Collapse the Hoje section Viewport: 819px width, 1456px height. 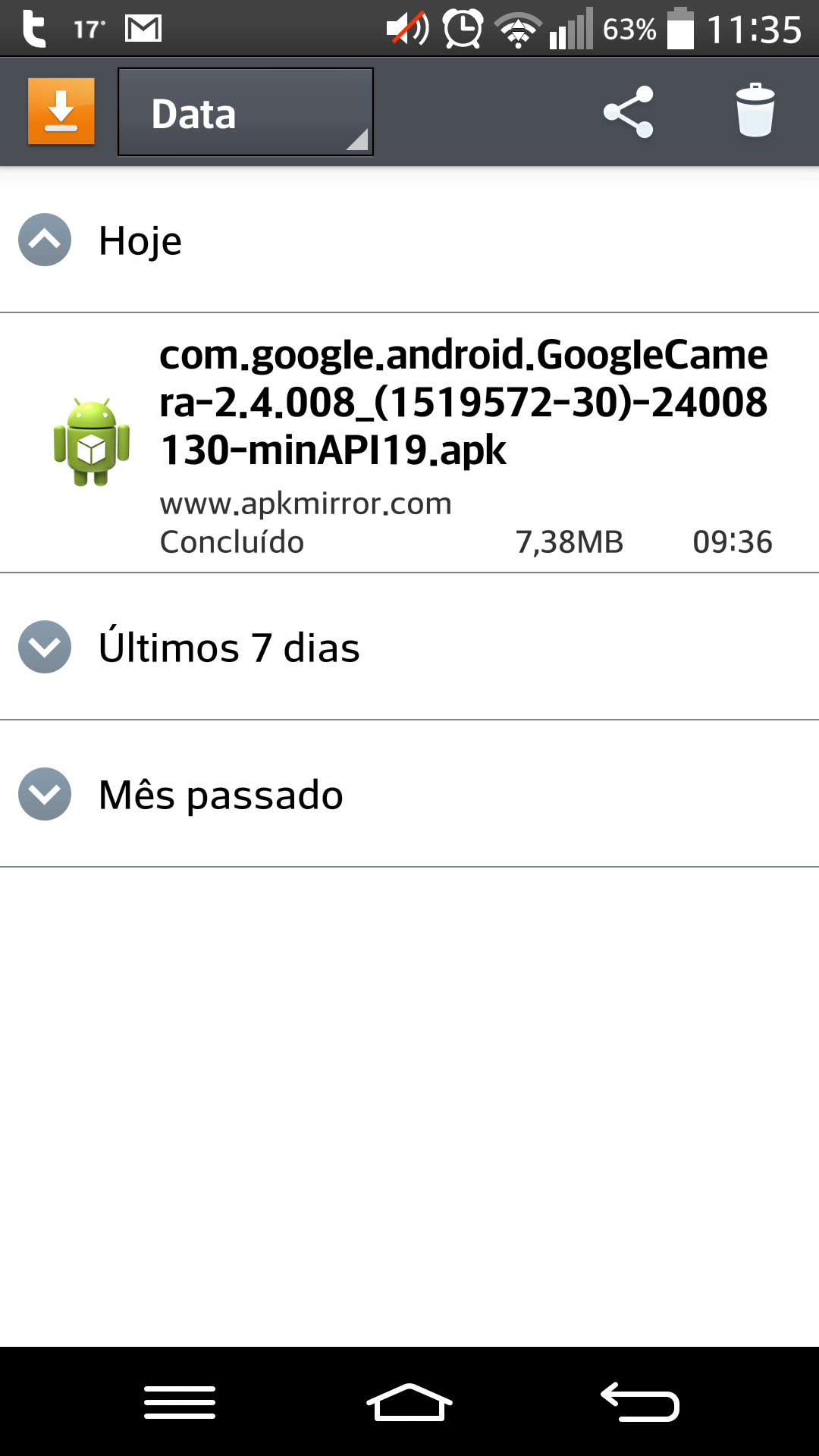409,240
